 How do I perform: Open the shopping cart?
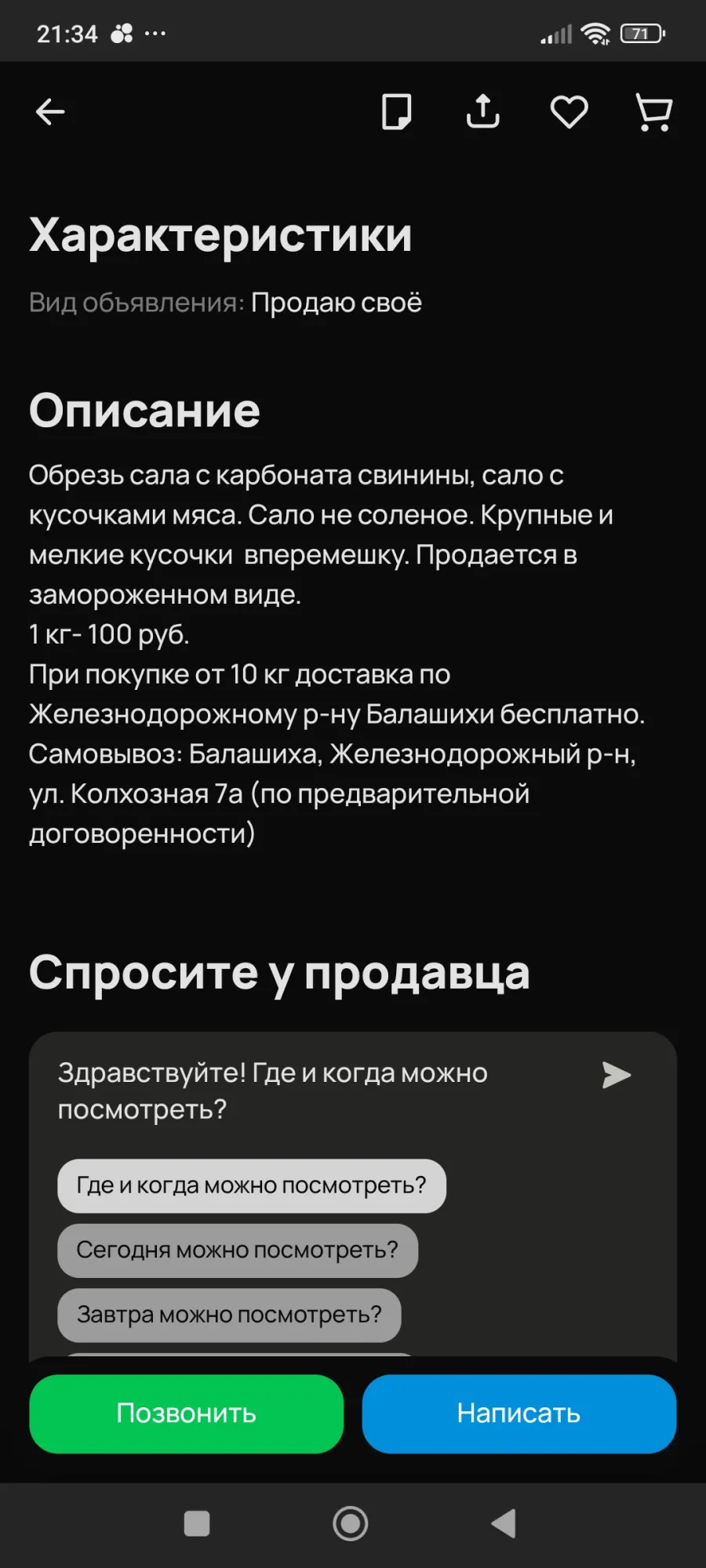click(x=653, y=112)
